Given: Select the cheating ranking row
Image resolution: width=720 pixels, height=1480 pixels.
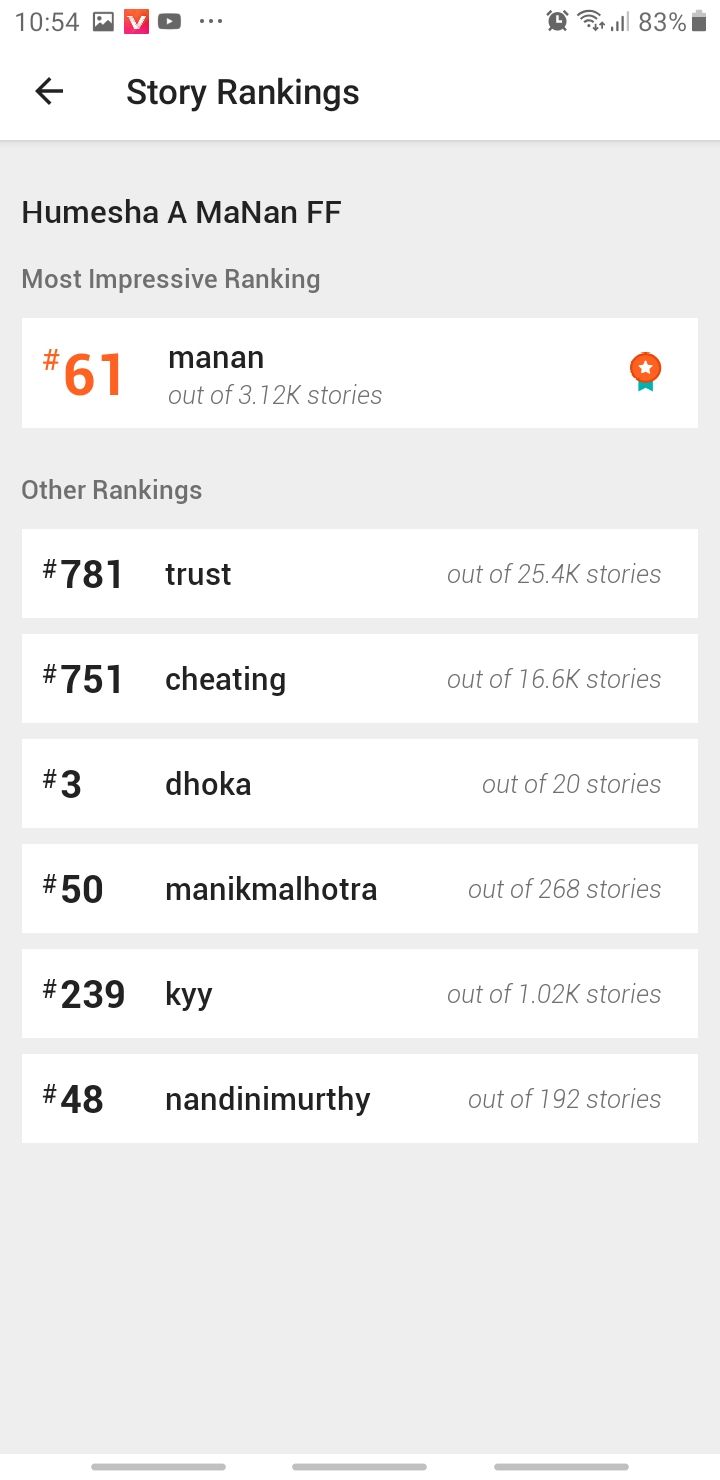Looking at the screenshot, I should click(x=360, y=679).
